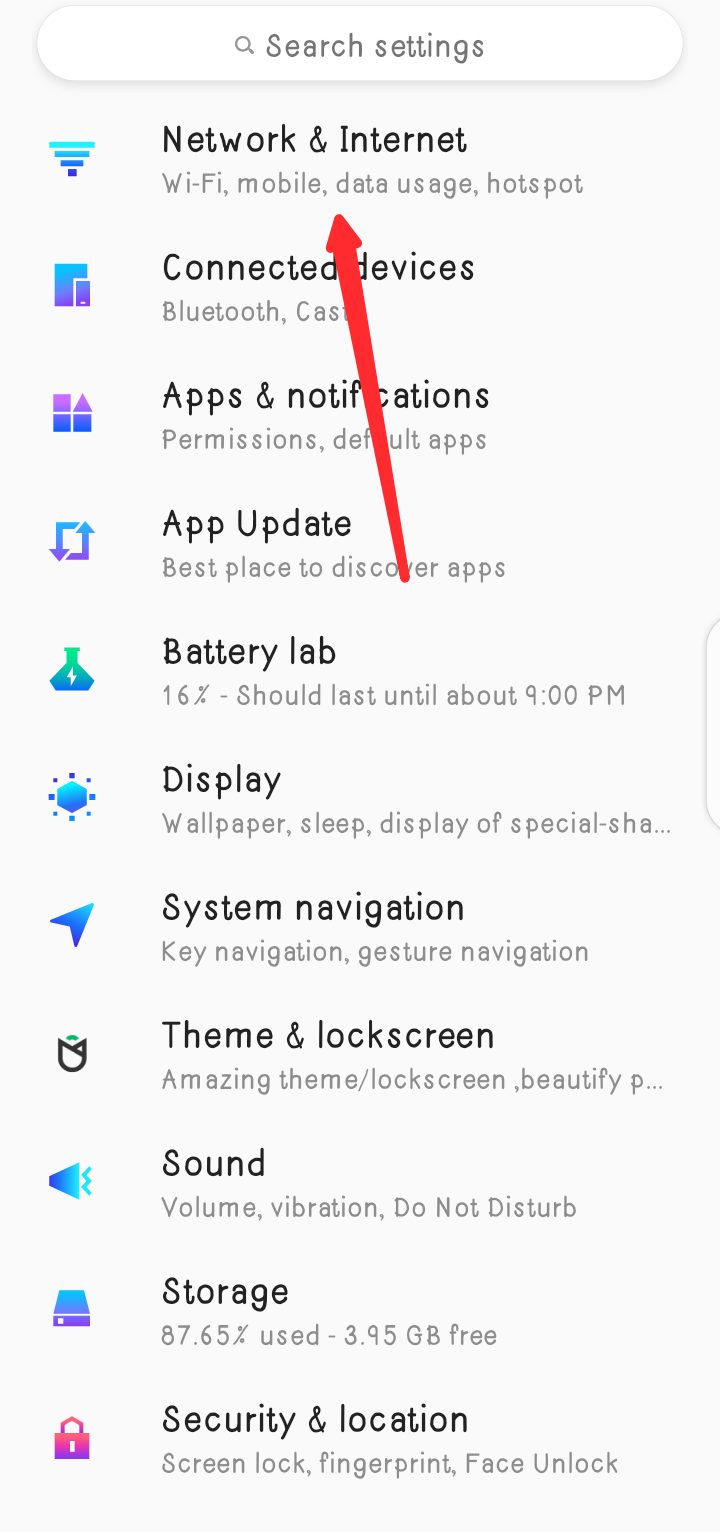
Task: View Battery lab settings
Action: pos(360,672)
